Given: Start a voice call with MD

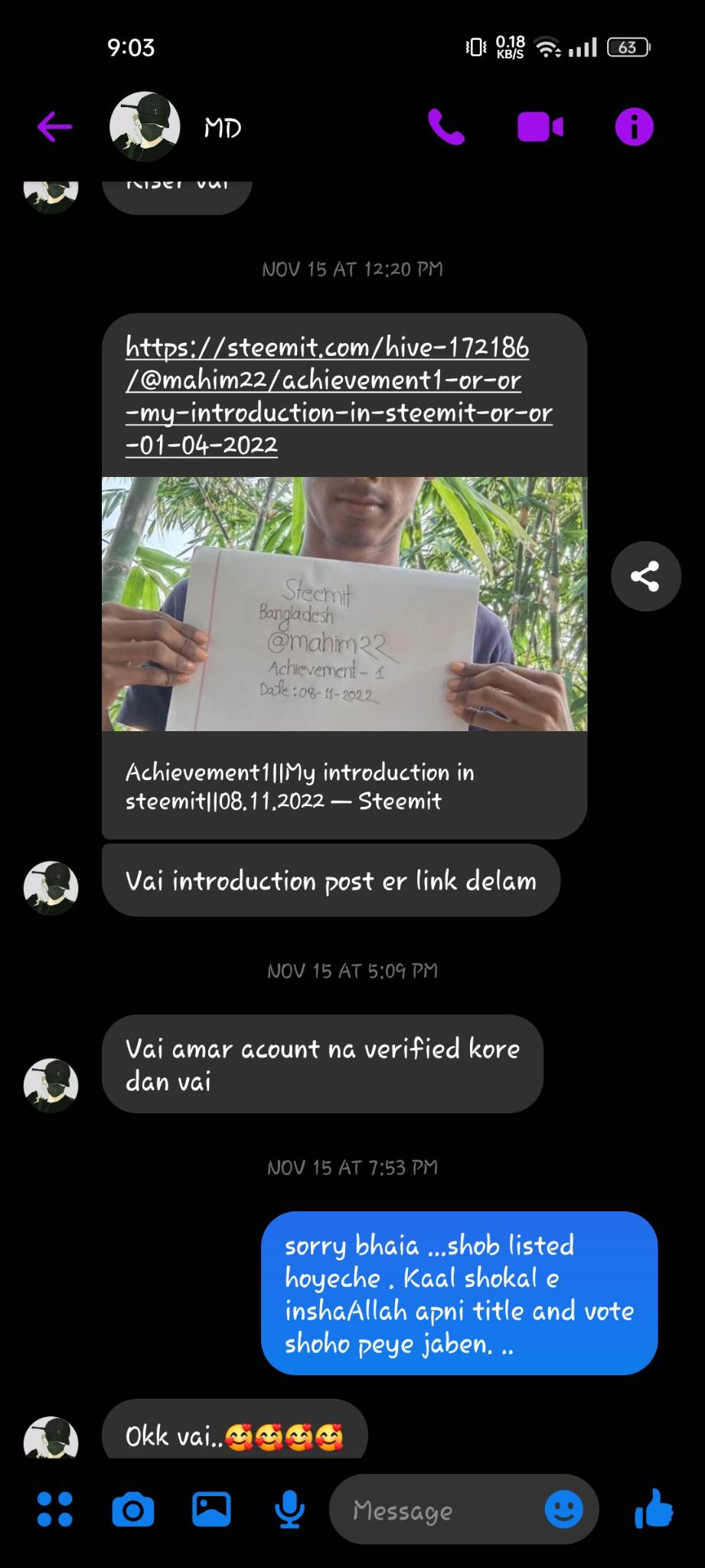Looking at the screenshot, I should click(x=446, y=127).
